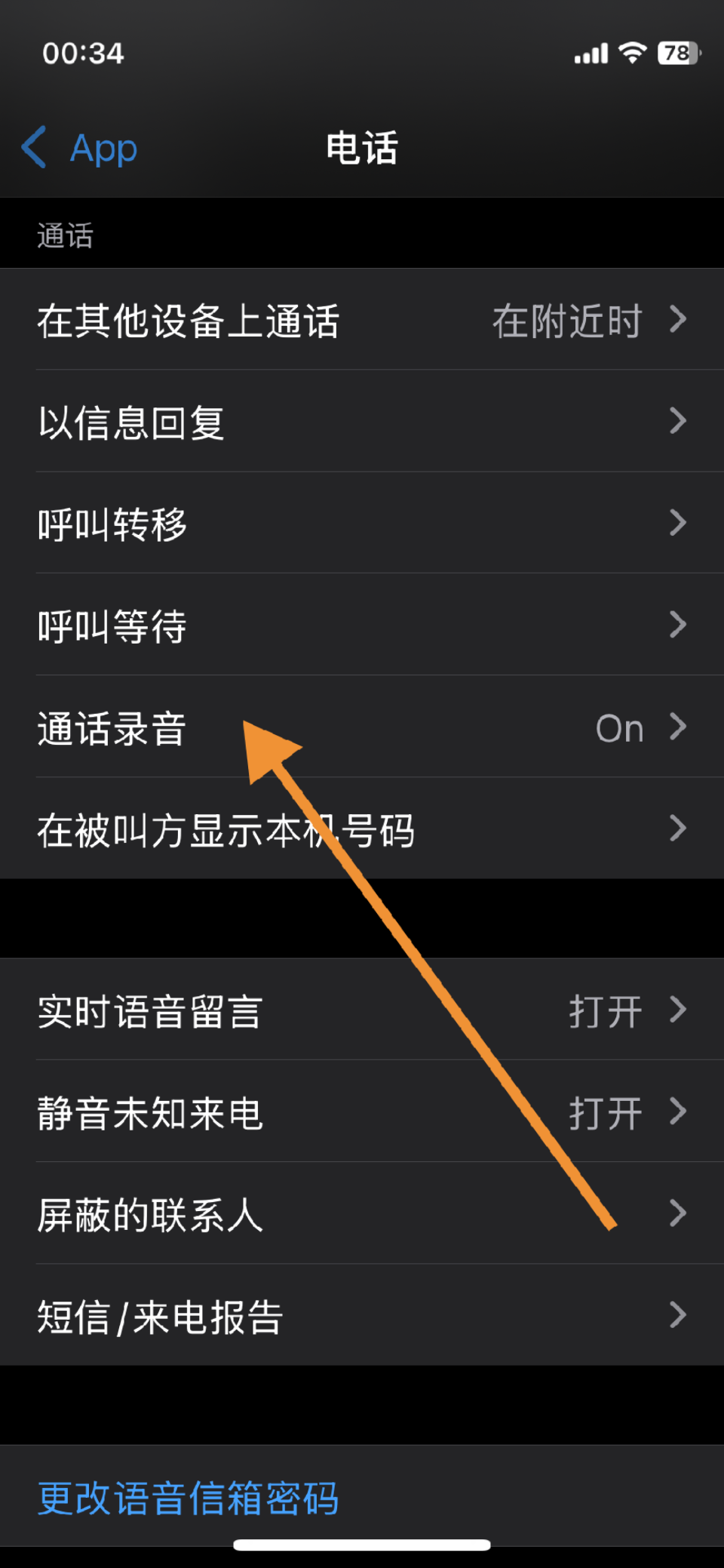View 屏蔽的联系人 list

(x=362, y=1214)
